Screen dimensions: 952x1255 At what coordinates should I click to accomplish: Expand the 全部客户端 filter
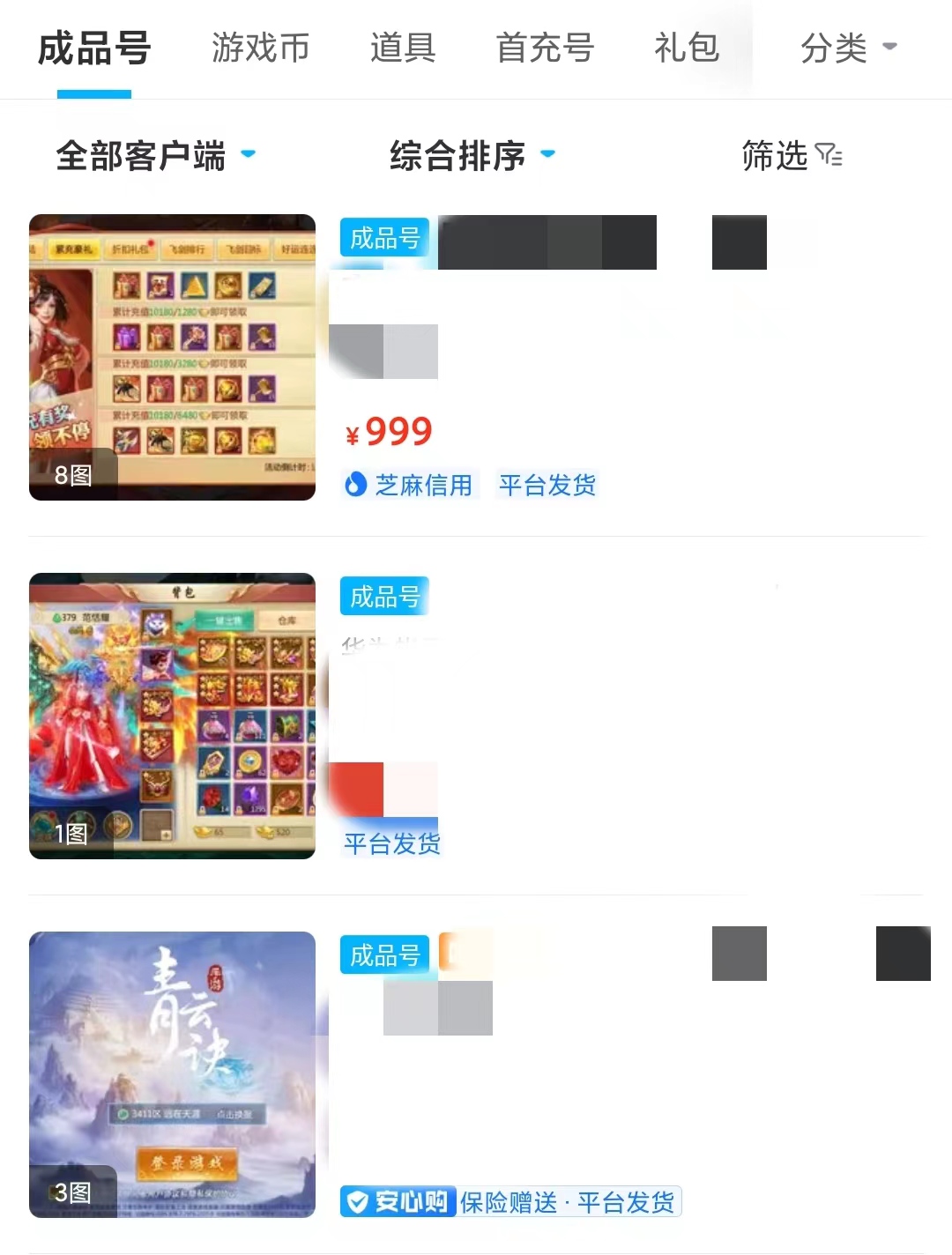pos(155,156)
